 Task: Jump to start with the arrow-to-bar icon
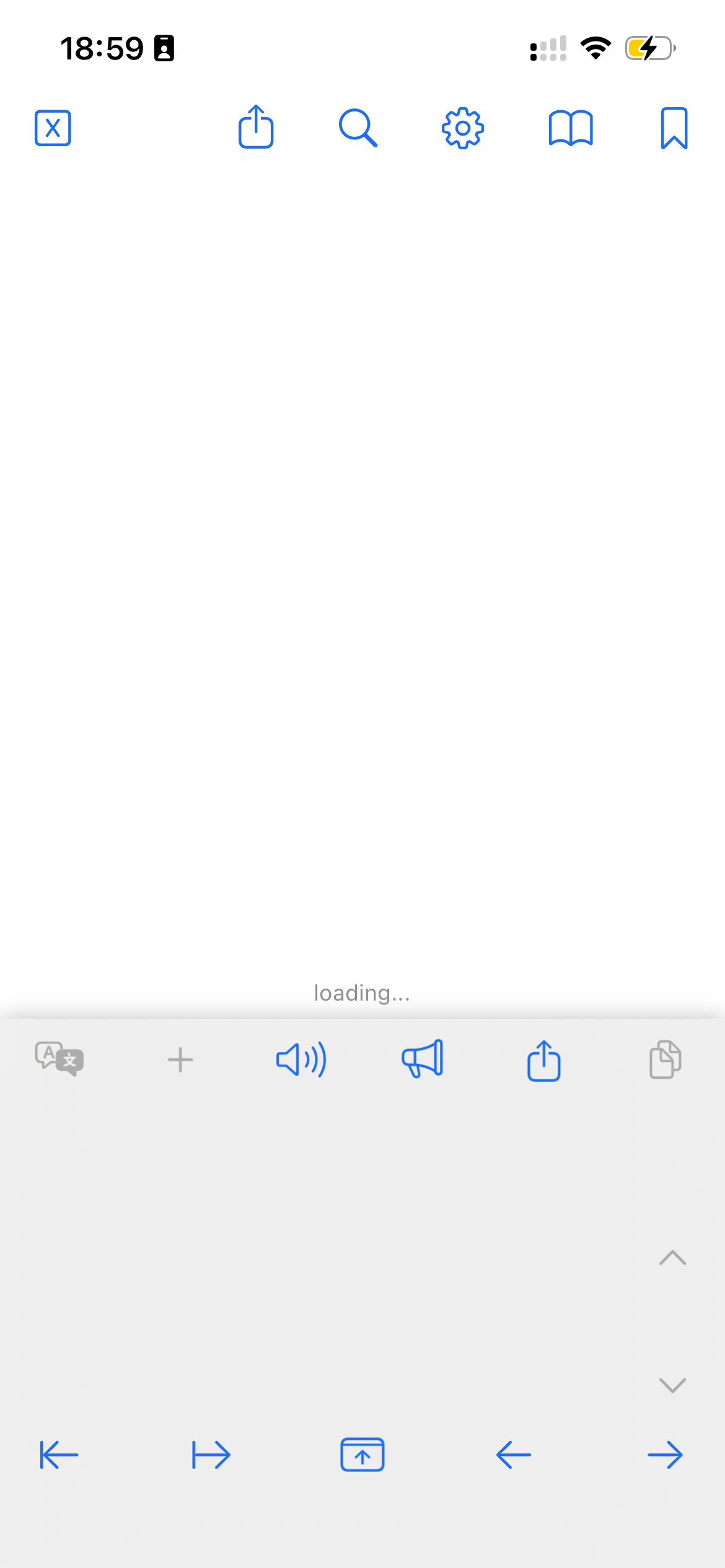coord(59,1455)
